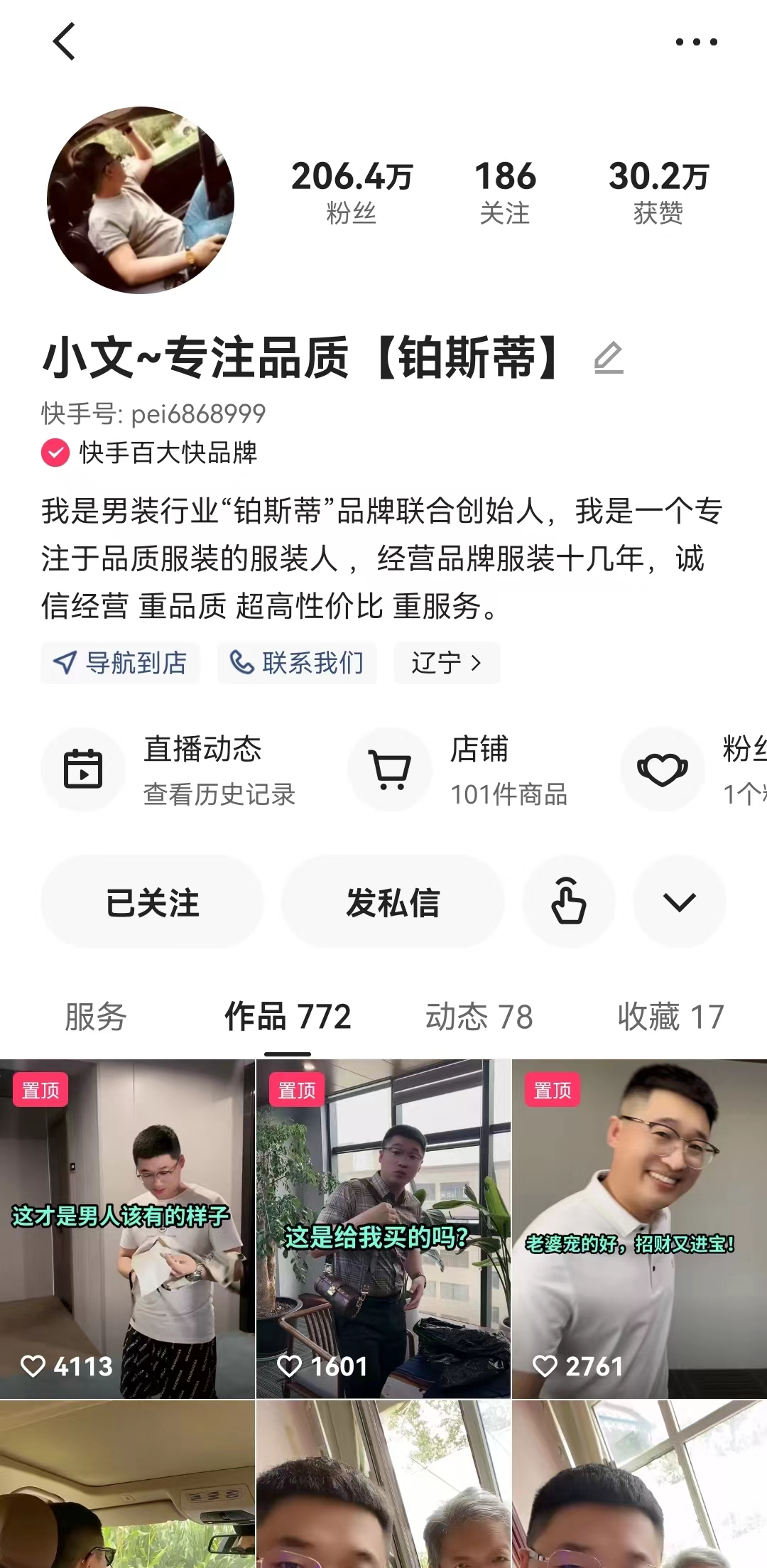Tap 联系我们 to contact the seller

point(297,663)
